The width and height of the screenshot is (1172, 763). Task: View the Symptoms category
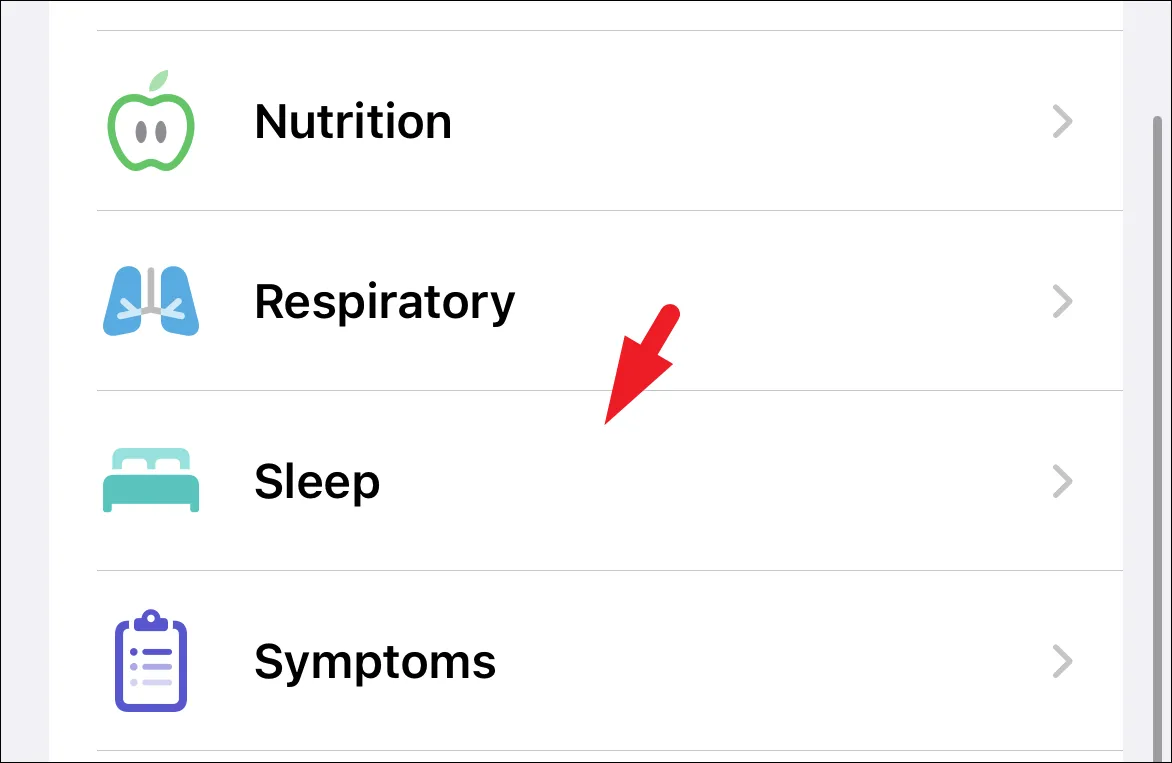(375, 662)
